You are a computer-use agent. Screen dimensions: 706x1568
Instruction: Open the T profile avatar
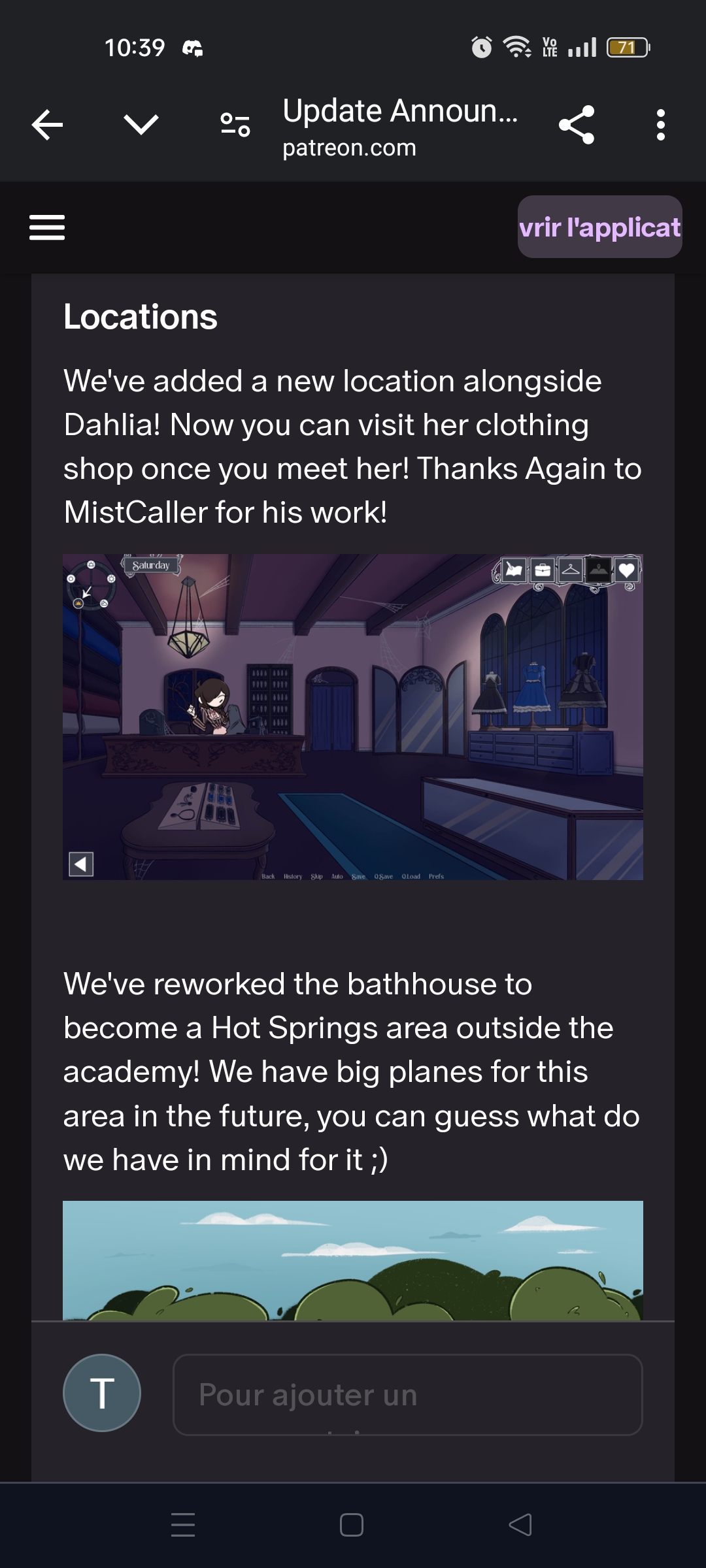point(102,1393)
